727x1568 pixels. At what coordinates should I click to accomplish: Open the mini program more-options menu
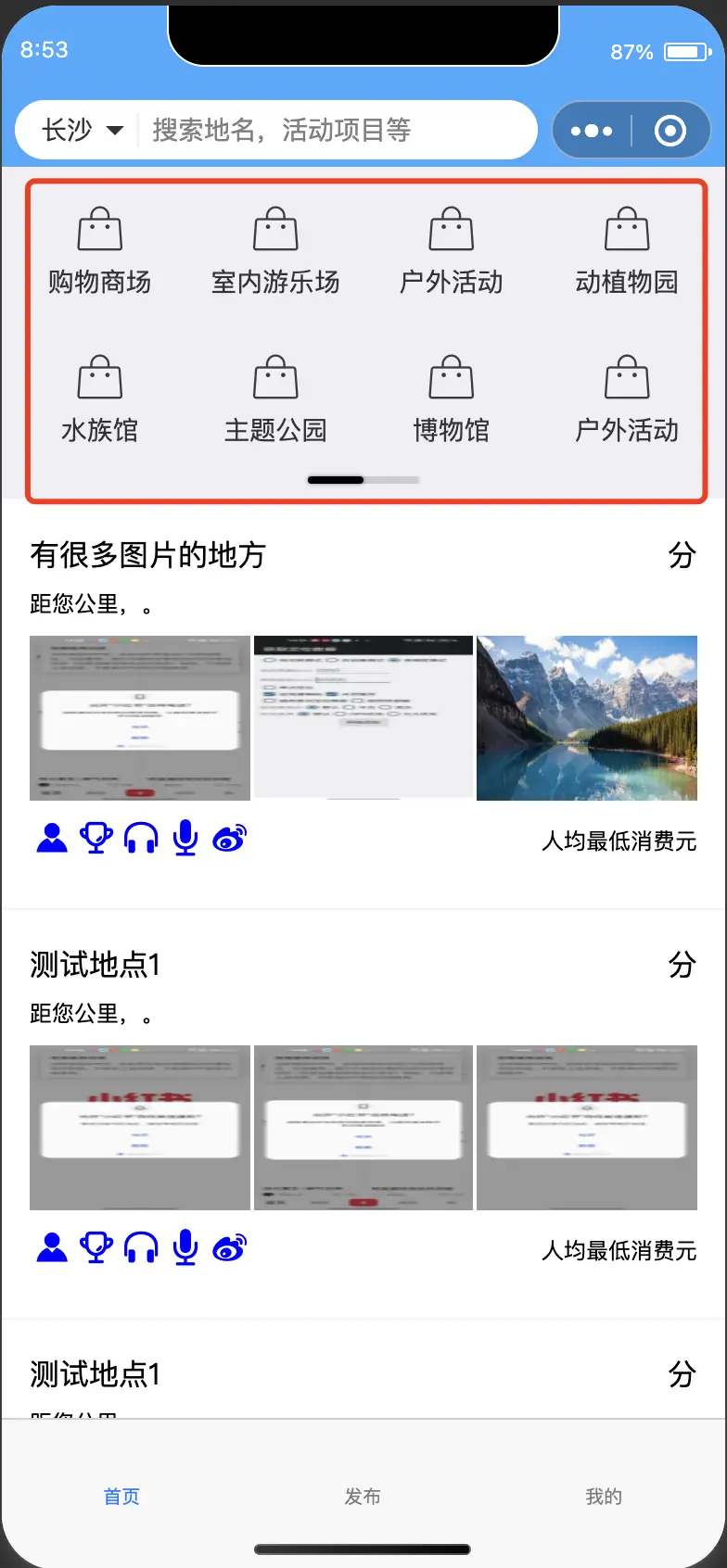pyautogui.click(x=592, y=131)
